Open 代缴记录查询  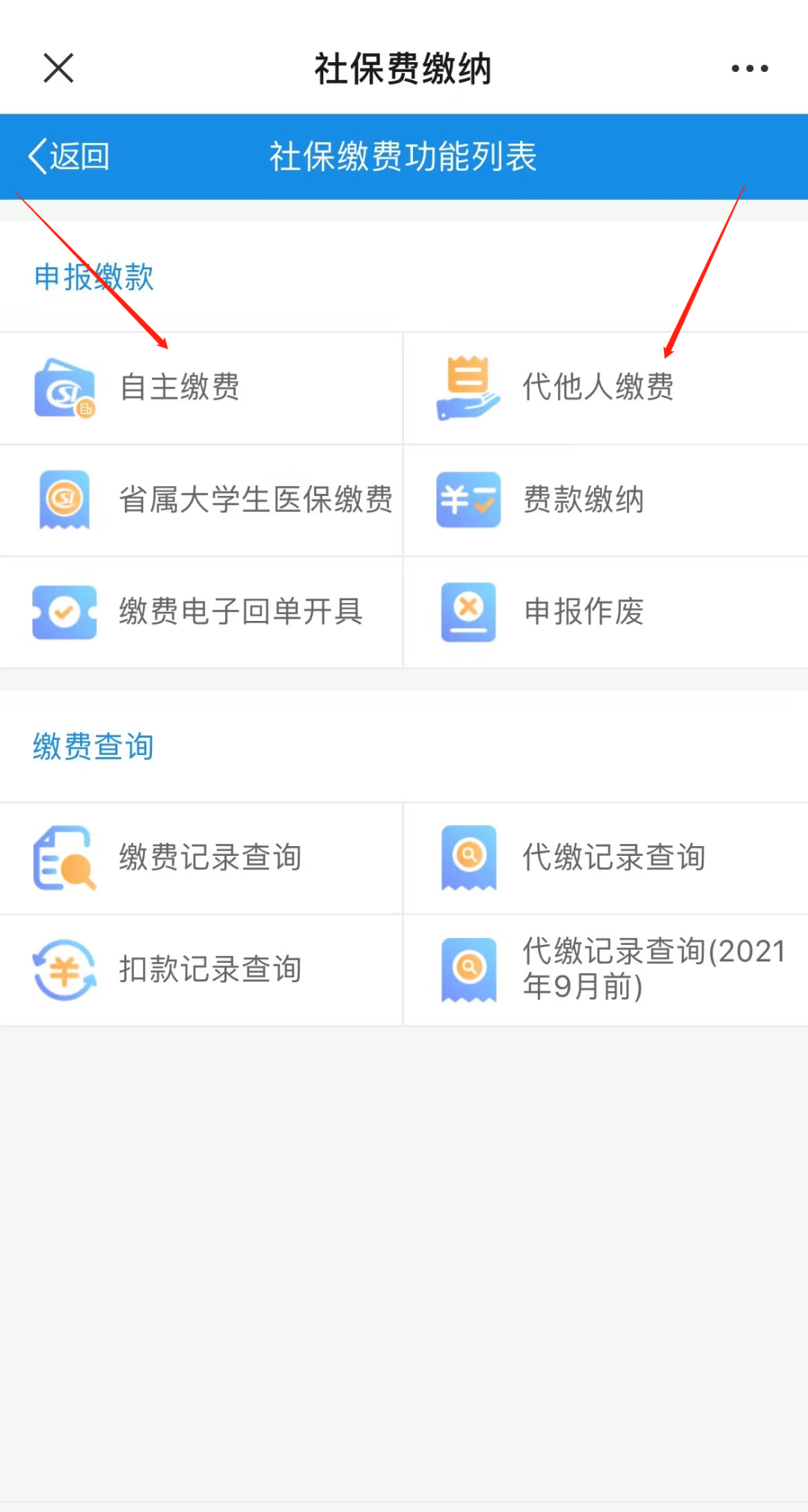pyautogui.click(x=606, y=858)
